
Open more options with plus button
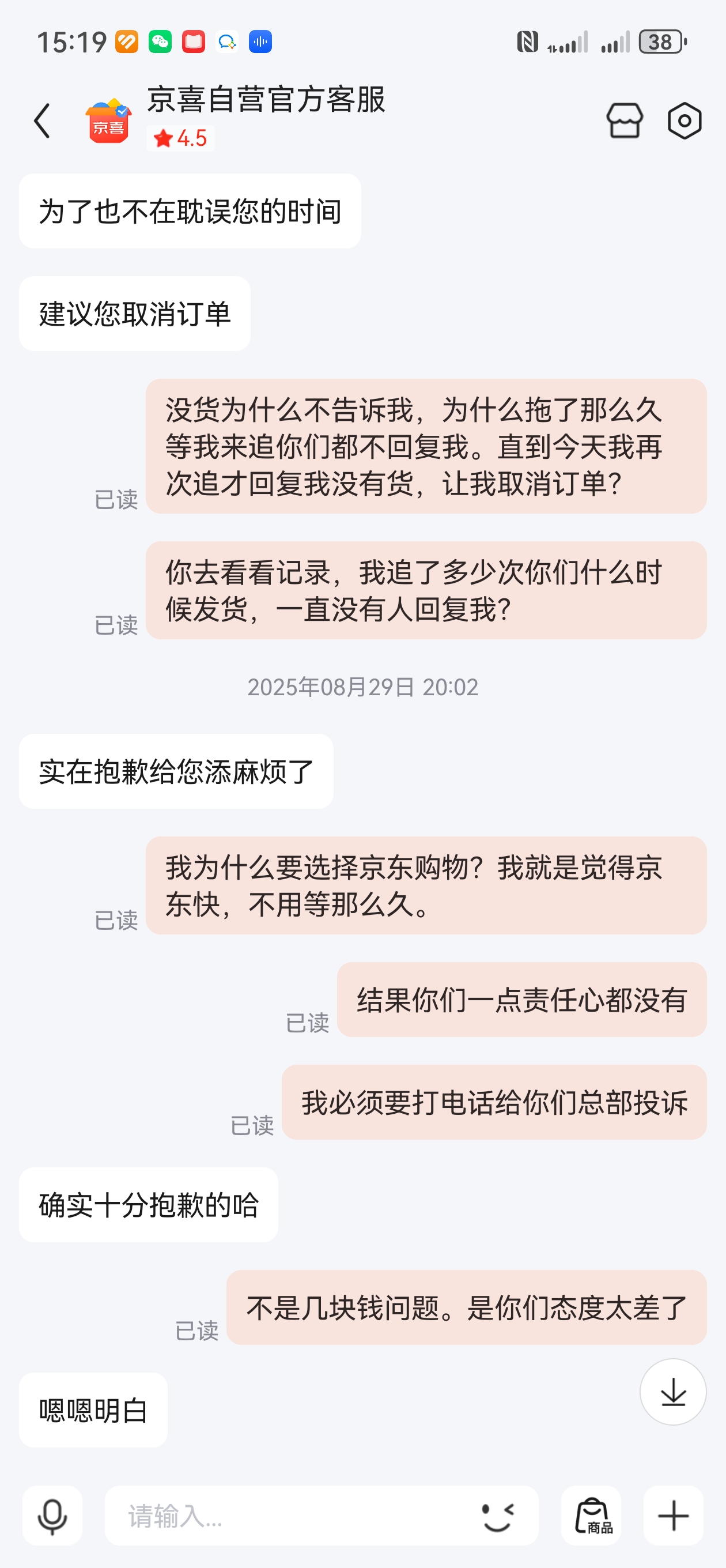(x=674, y=1515)
